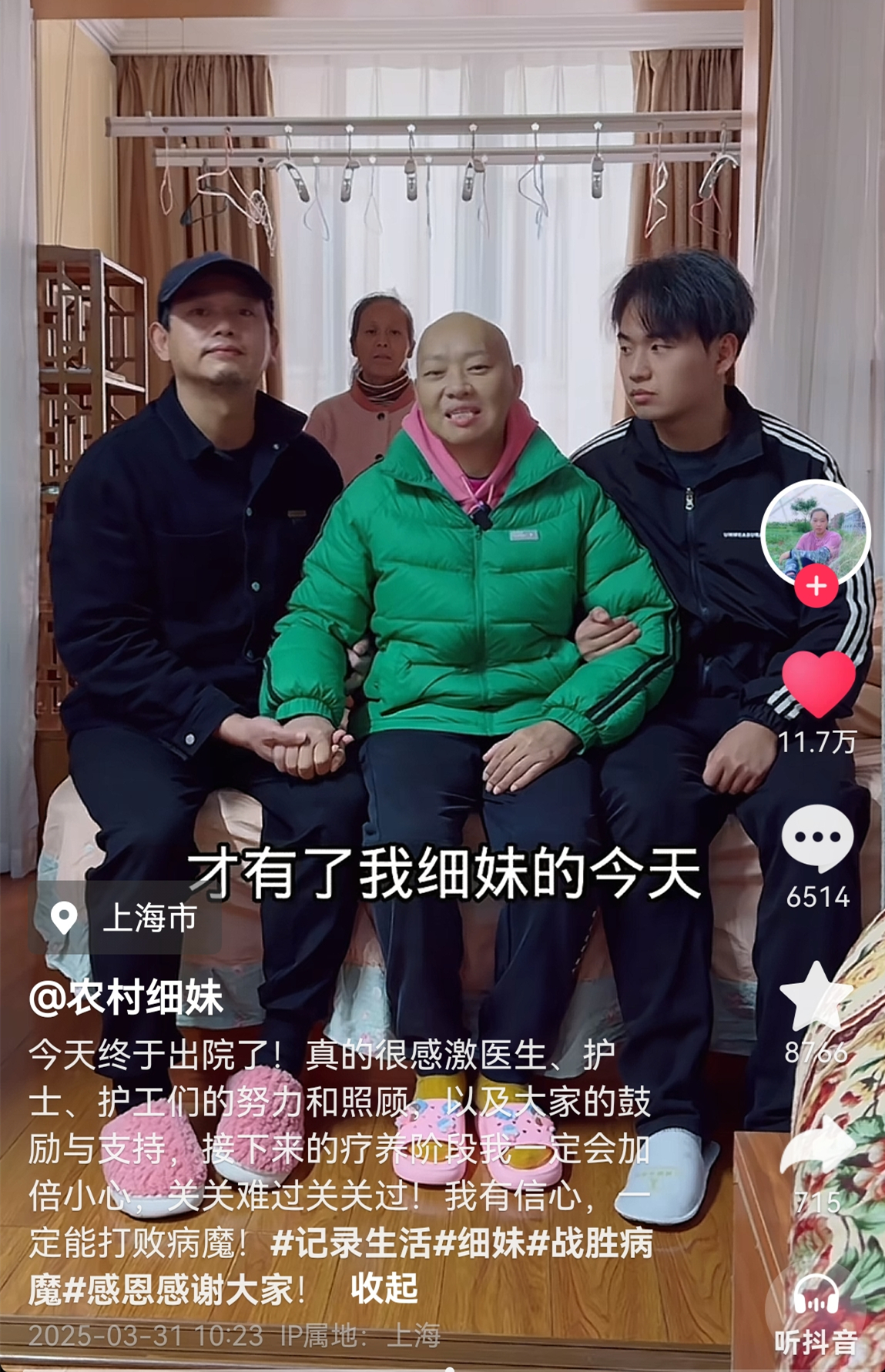Like this video with the heart
The image size is (885, 1372).
point(817,683)
